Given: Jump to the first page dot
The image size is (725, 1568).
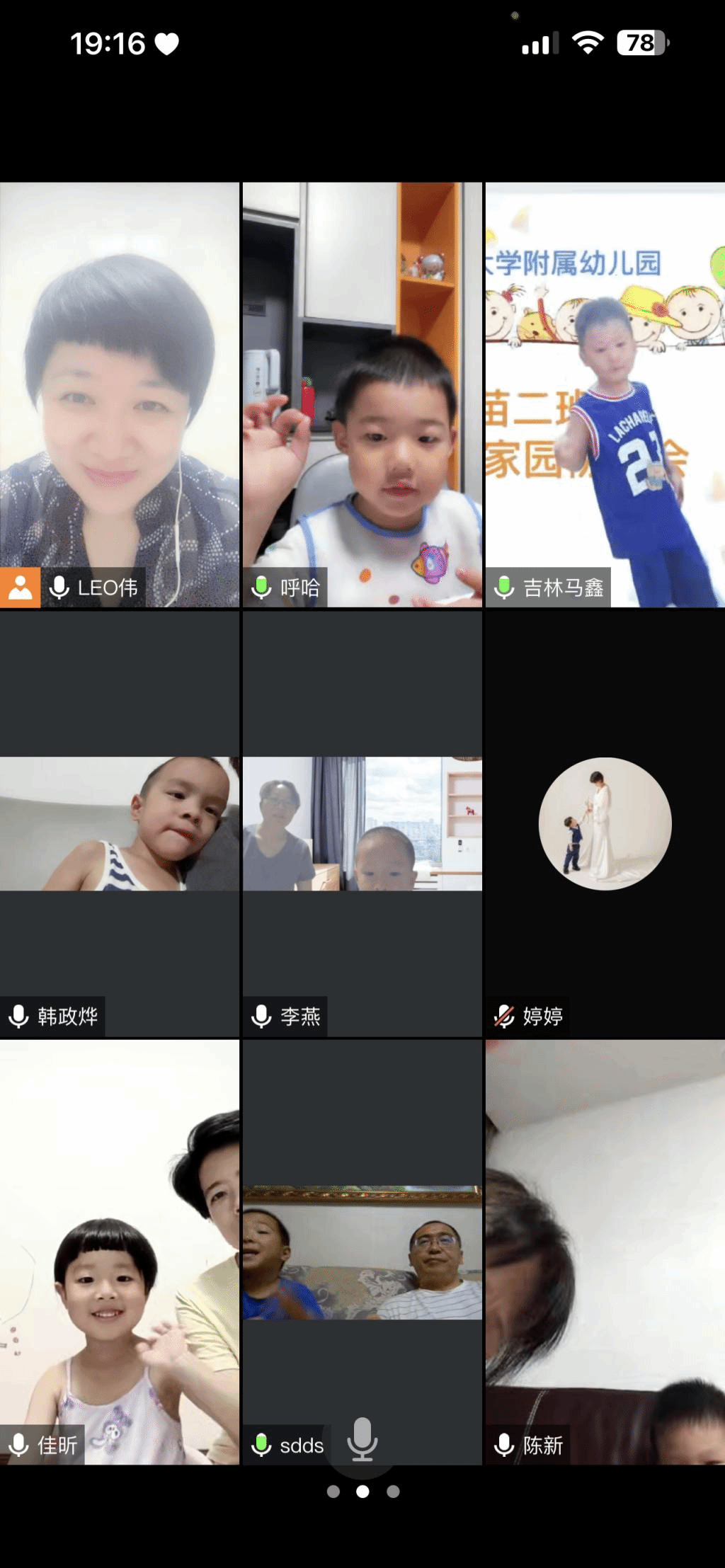Looking at the screenshot, I should [x=333, y=1492].
